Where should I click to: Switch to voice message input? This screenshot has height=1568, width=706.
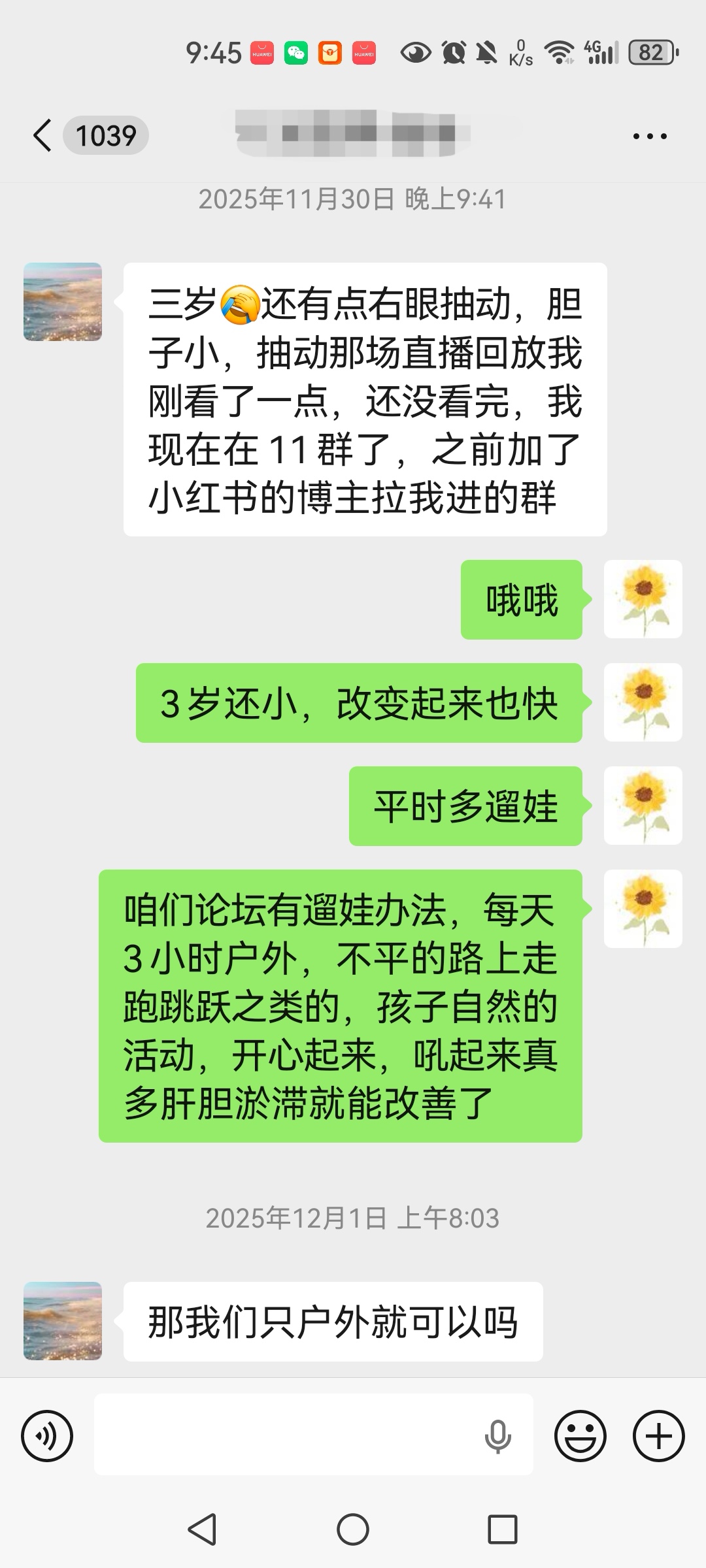pyautogui.click(x=47, y=1435)
